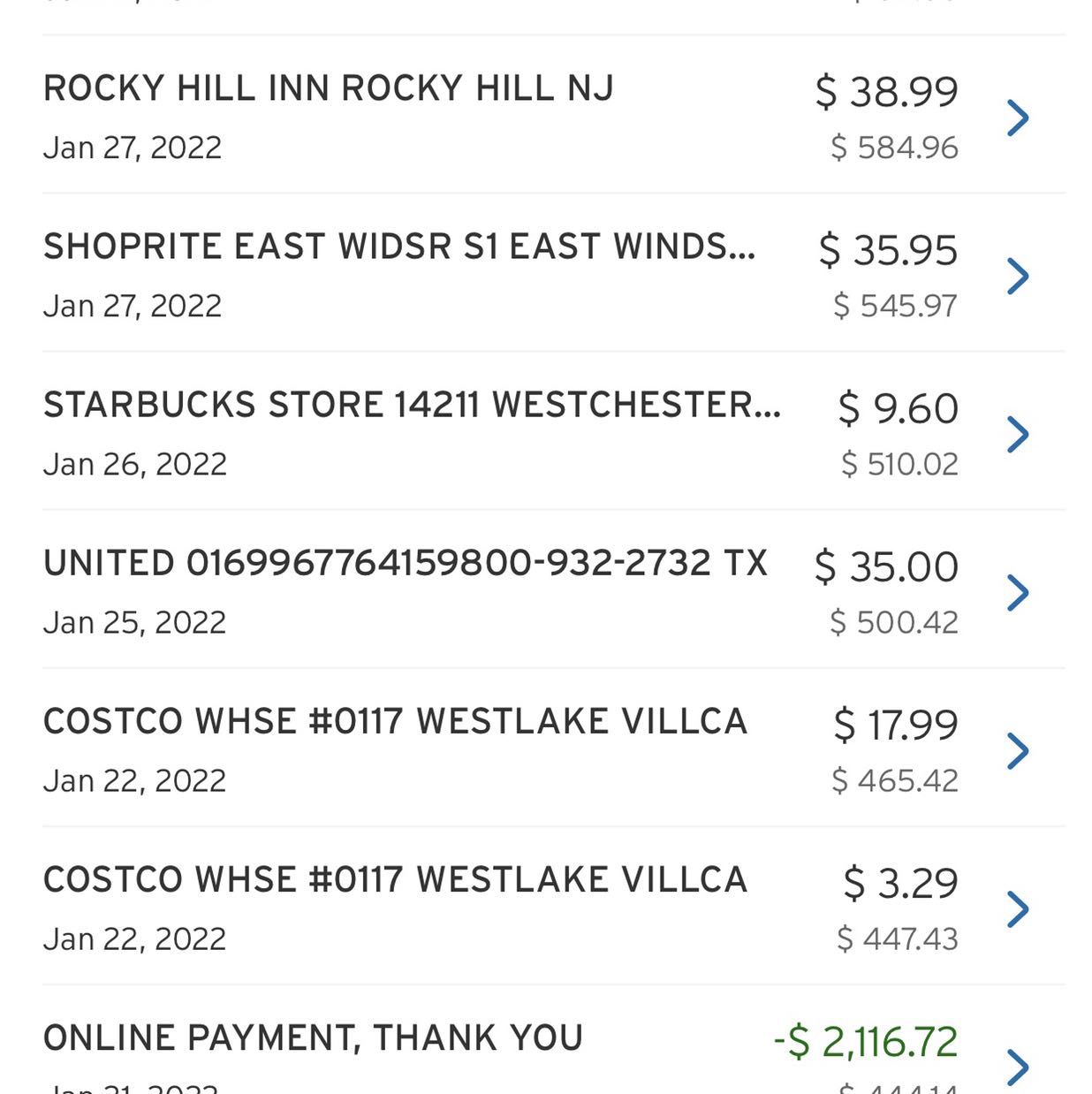Open the ROCKY HILL INN transaction row
This screenshot has height=1094, width=1092.
pos(330,88)
